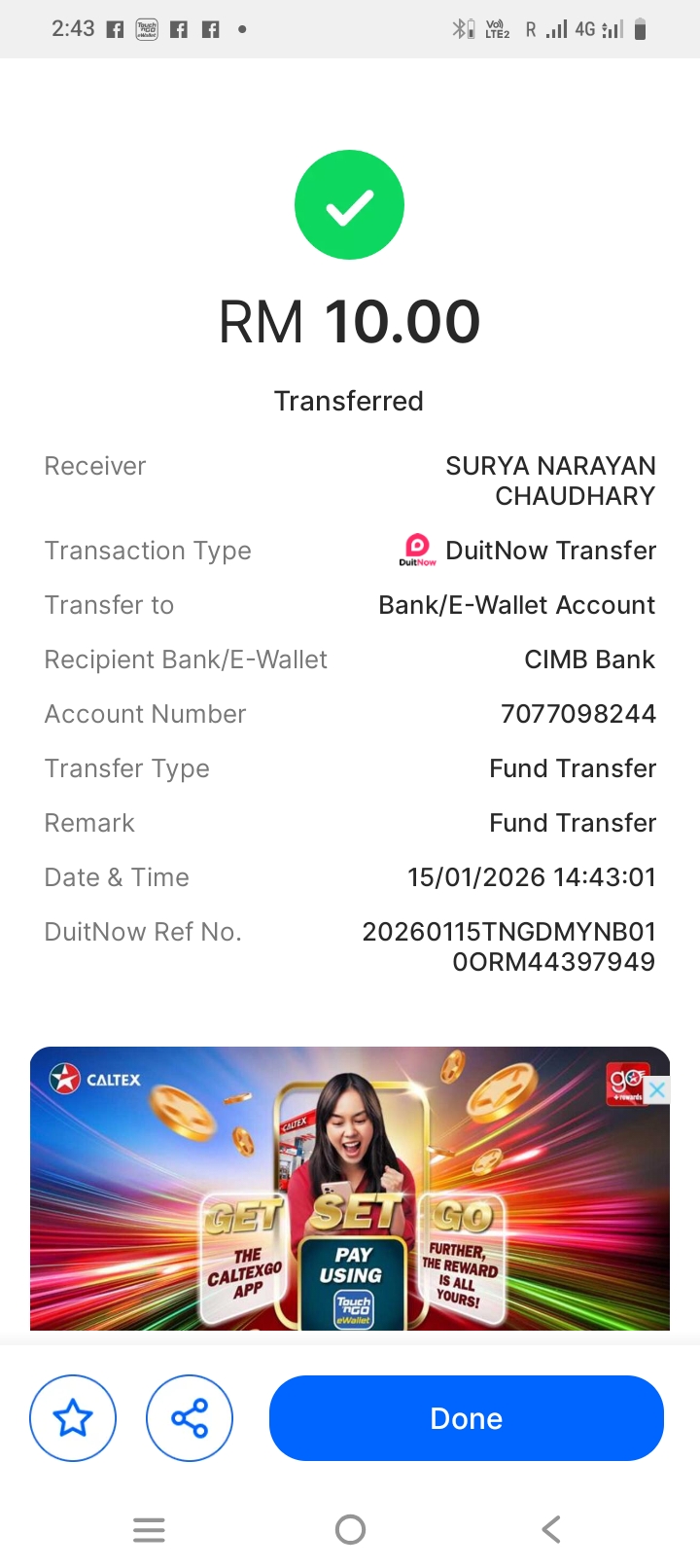This screenshot has height=1568, width=700.
Task: Open the Caltex promotional banner
Action: (x=350, y=1189)
